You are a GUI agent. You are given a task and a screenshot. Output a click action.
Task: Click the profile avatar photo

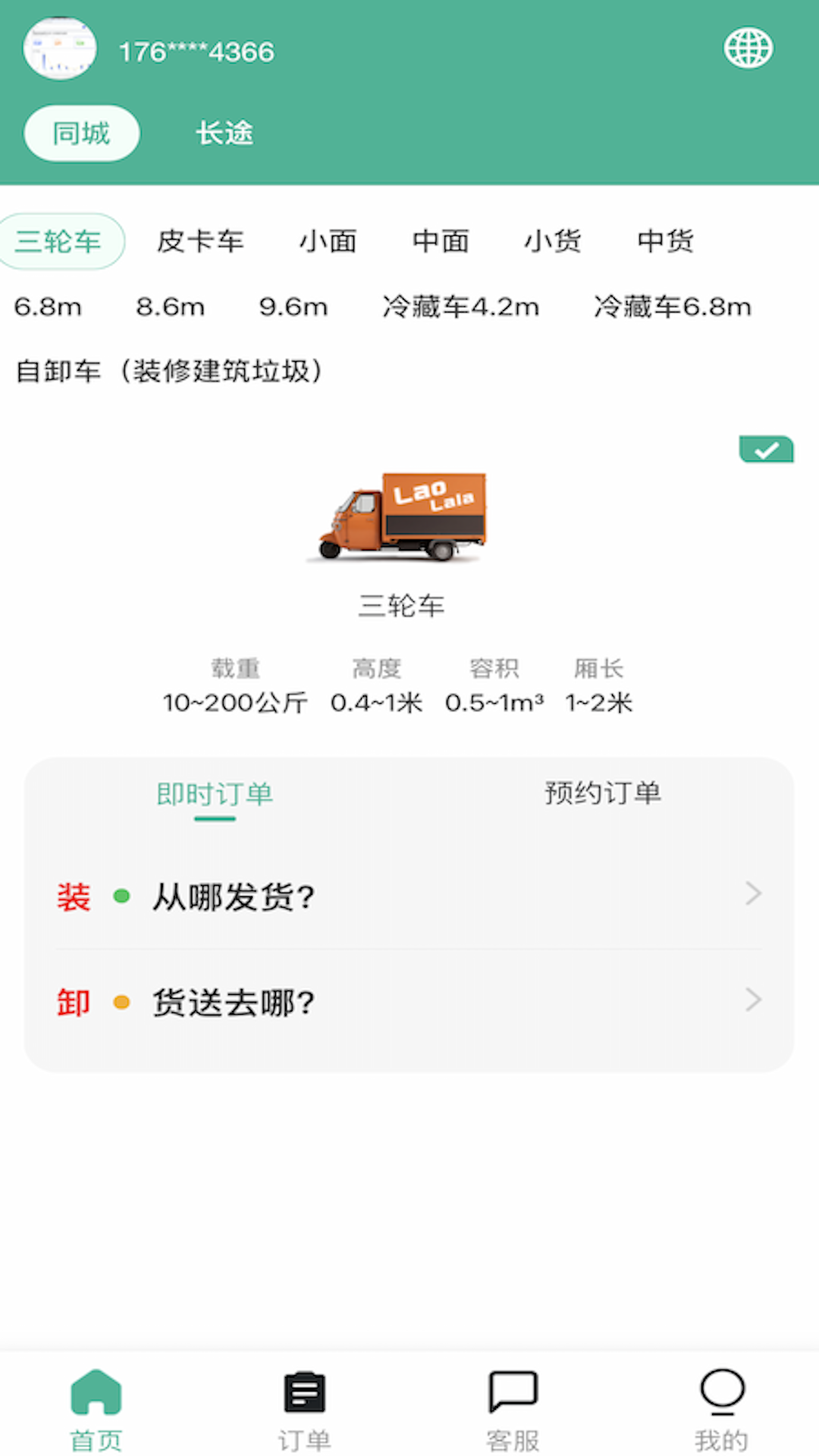coord(60,47)
